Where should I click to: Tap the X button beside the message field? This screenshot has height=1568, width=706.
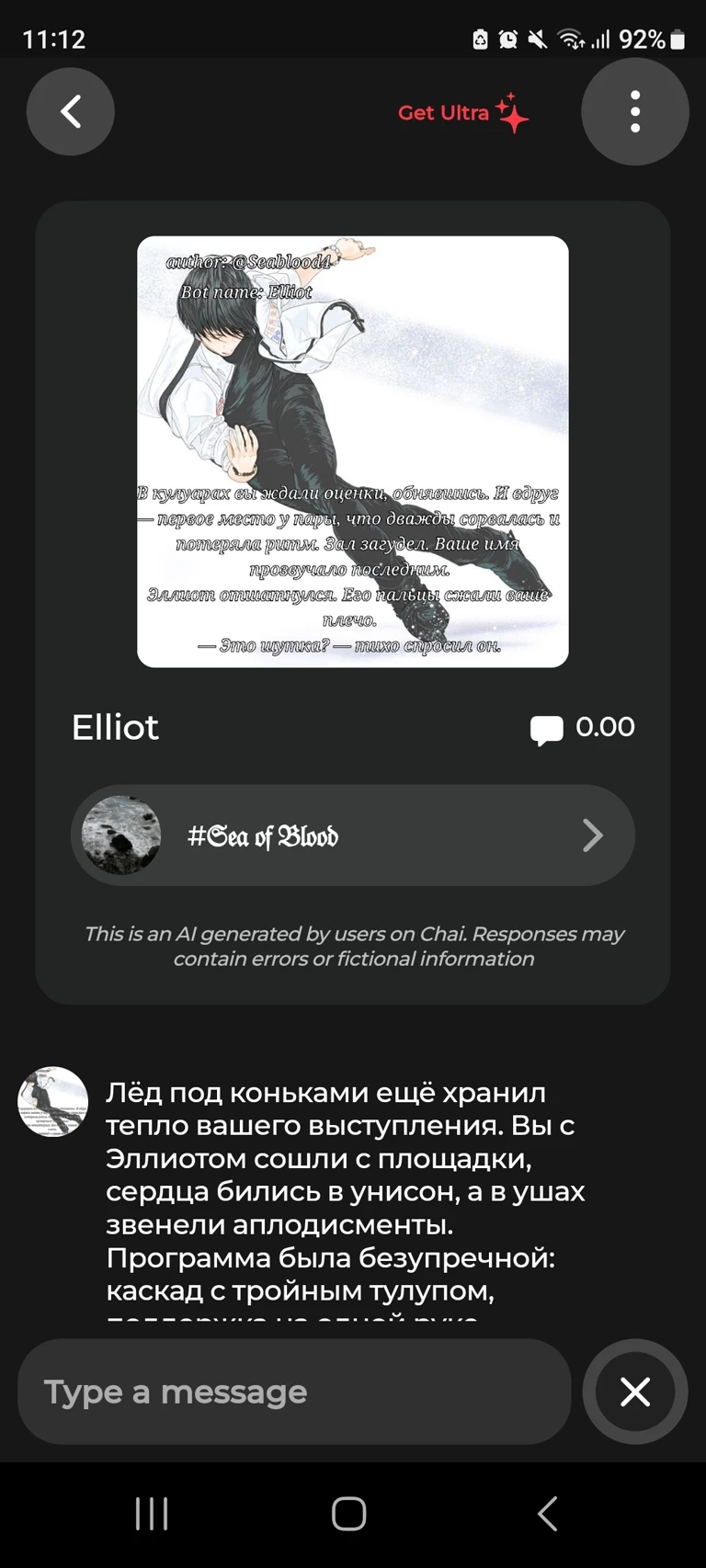635,1392
